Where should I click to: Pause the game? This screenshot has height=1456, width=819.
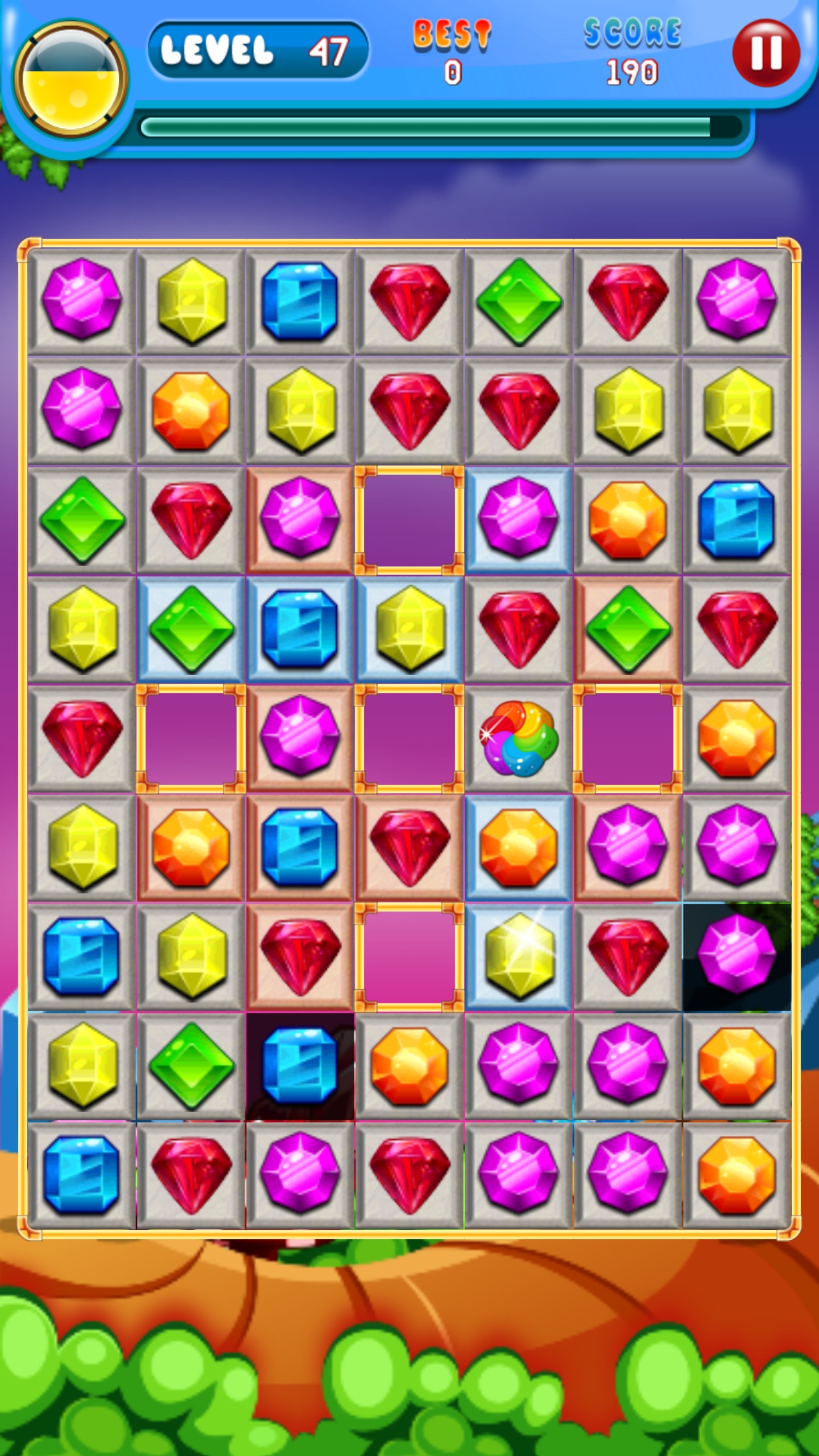[766, 52]
